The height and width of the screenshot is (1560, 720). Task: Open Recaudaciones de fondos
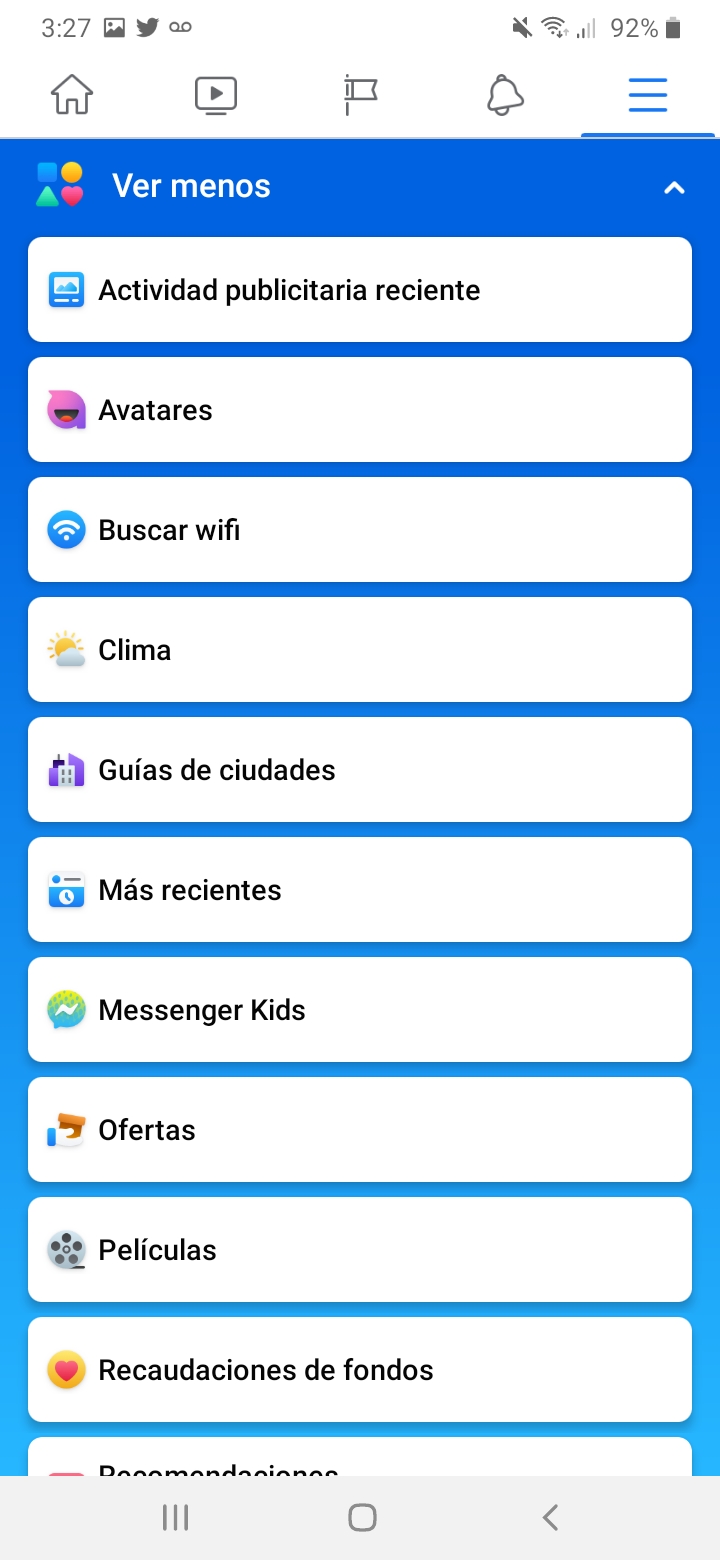tap(360, 1370)
